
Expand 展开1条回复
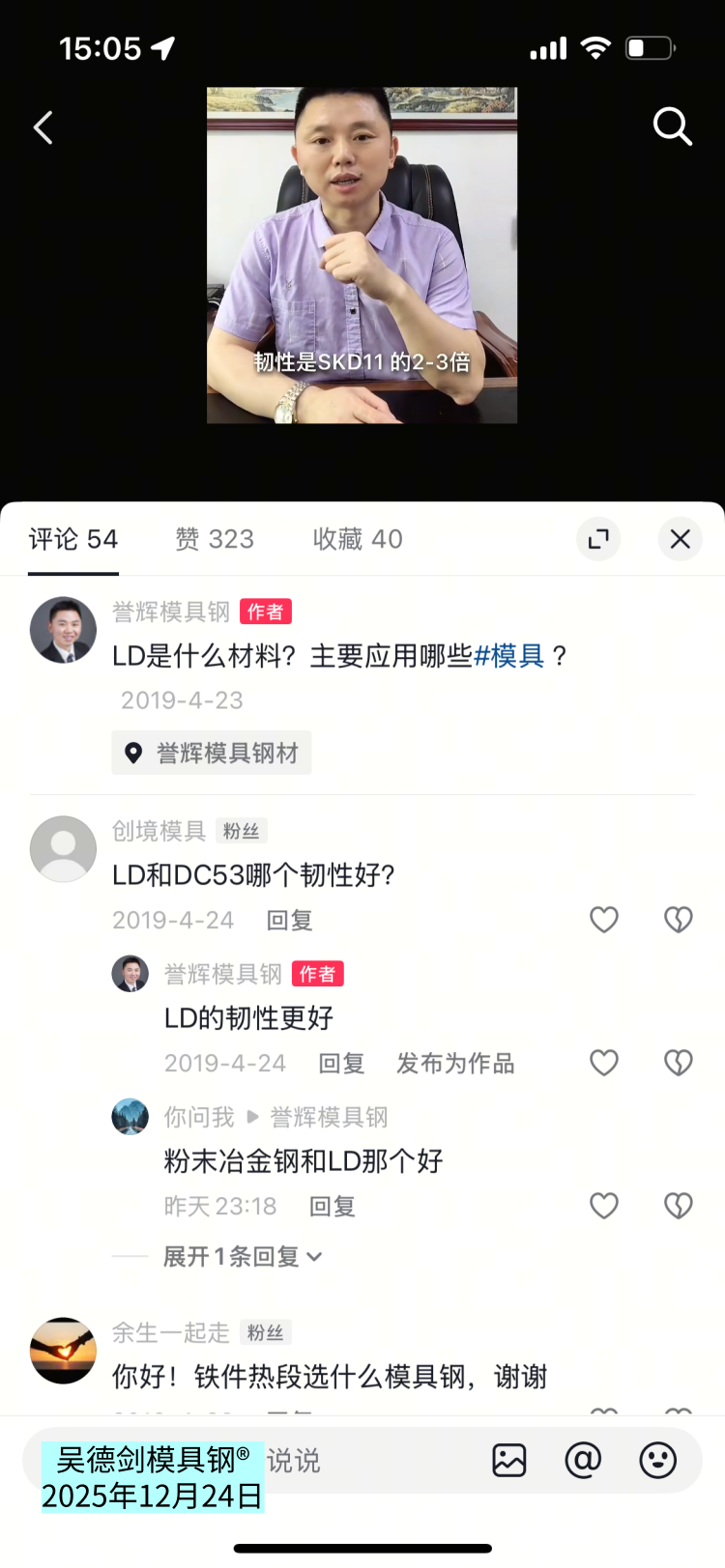tap(242, 1257)
